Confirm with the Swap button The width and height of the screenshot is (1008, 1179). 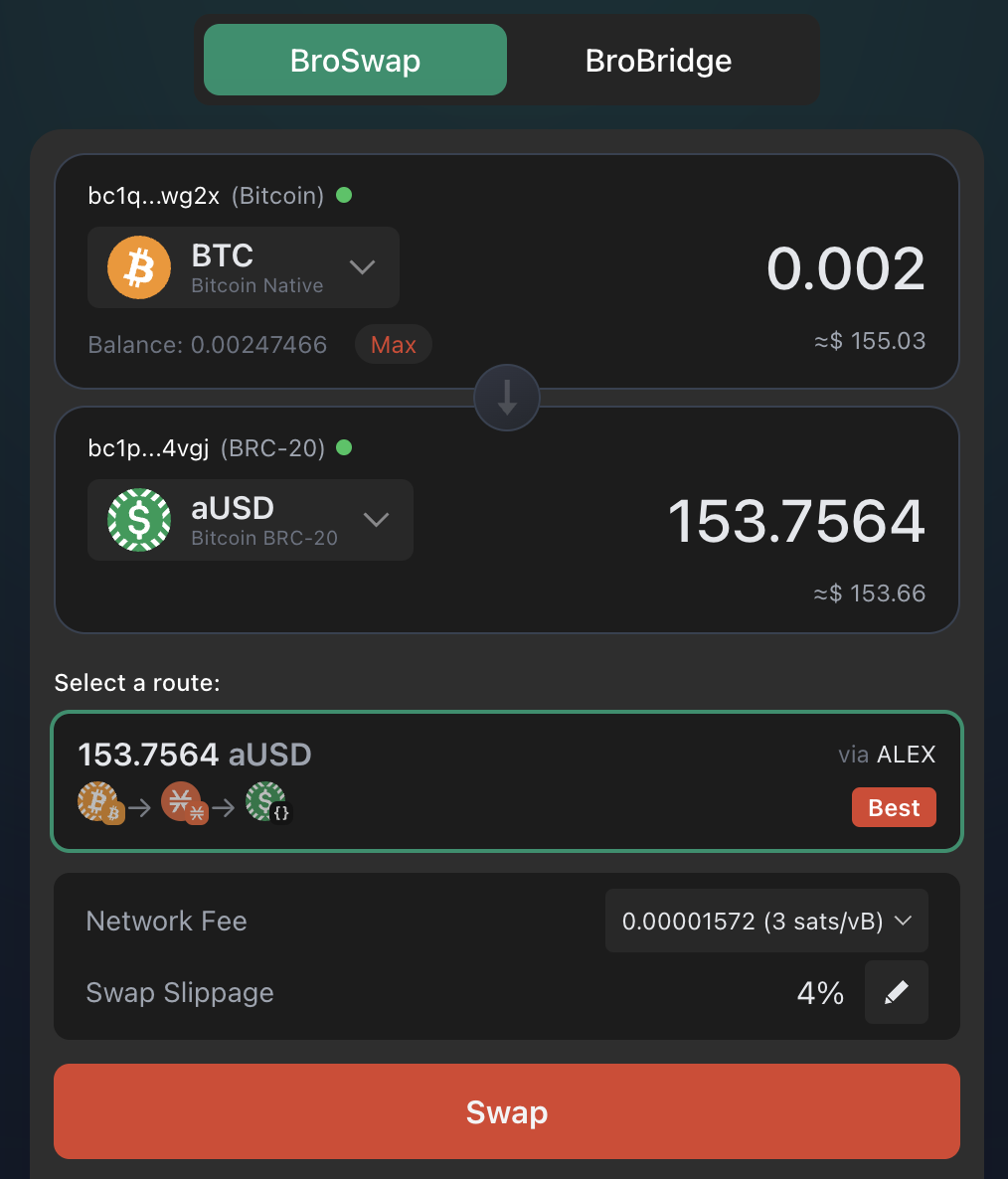[507, 1111]
